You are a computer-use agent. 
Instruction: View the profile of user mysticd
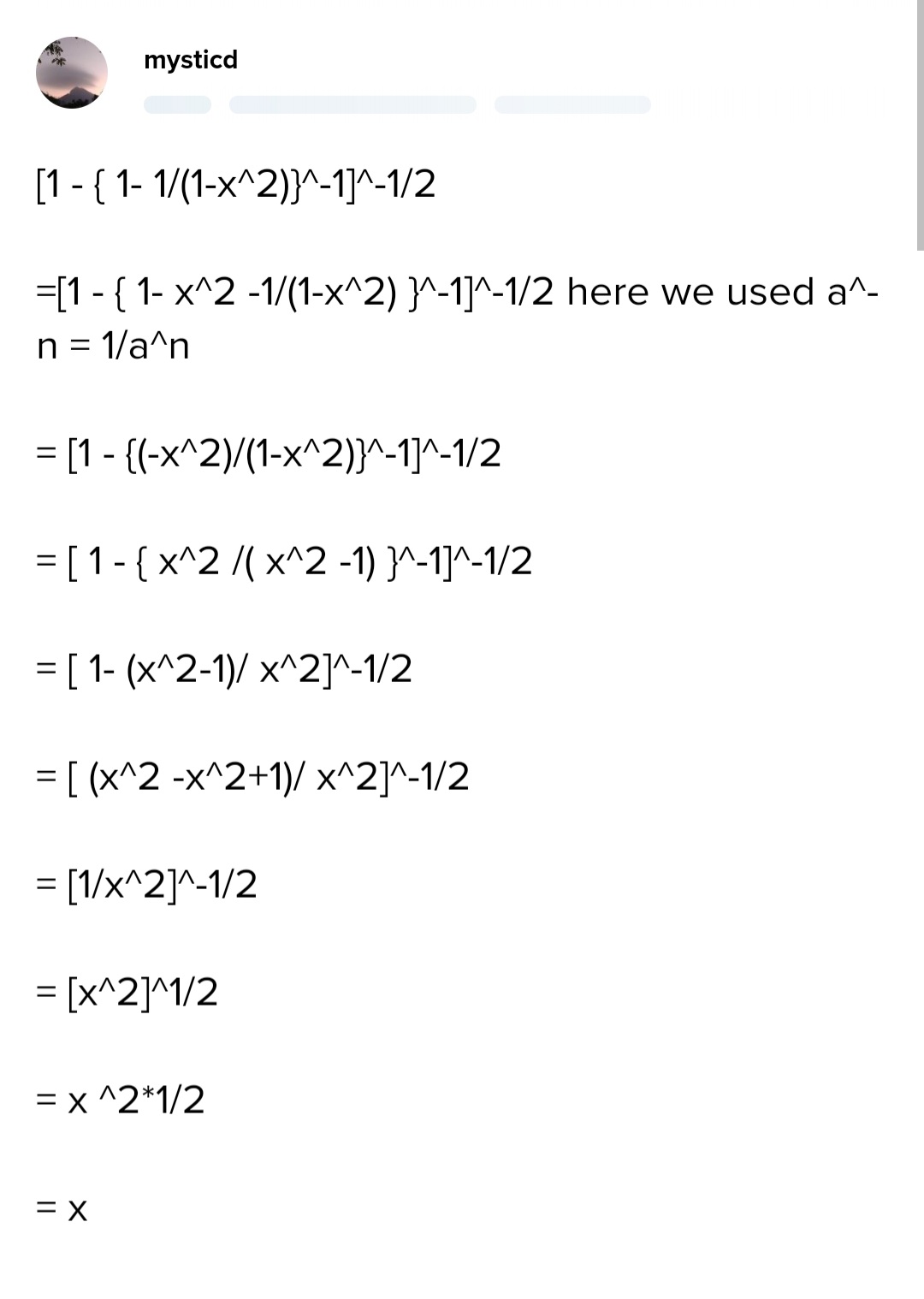click(191, 60)
